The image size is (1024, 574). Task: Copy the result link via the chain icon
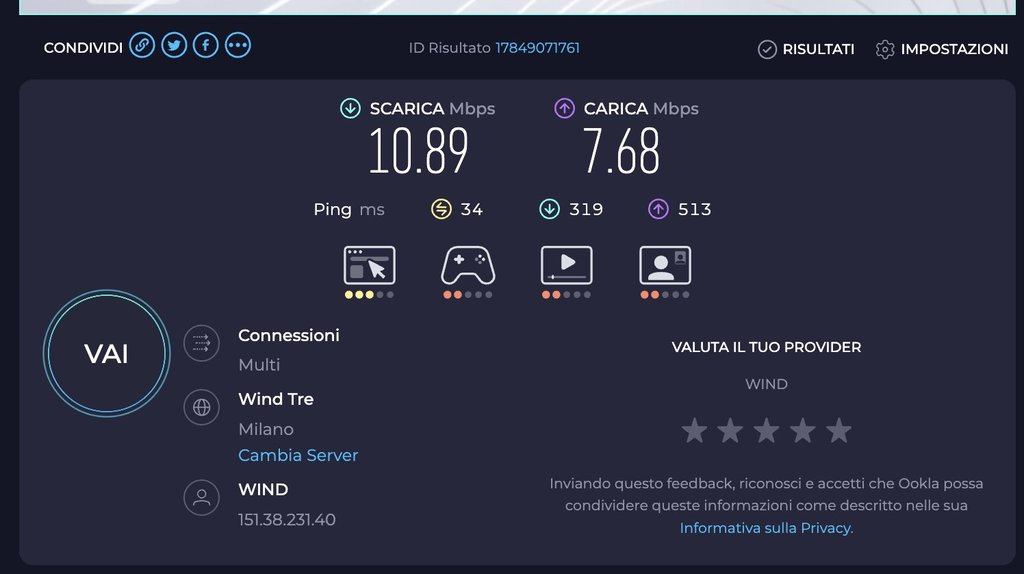click(x=142, y=46)
